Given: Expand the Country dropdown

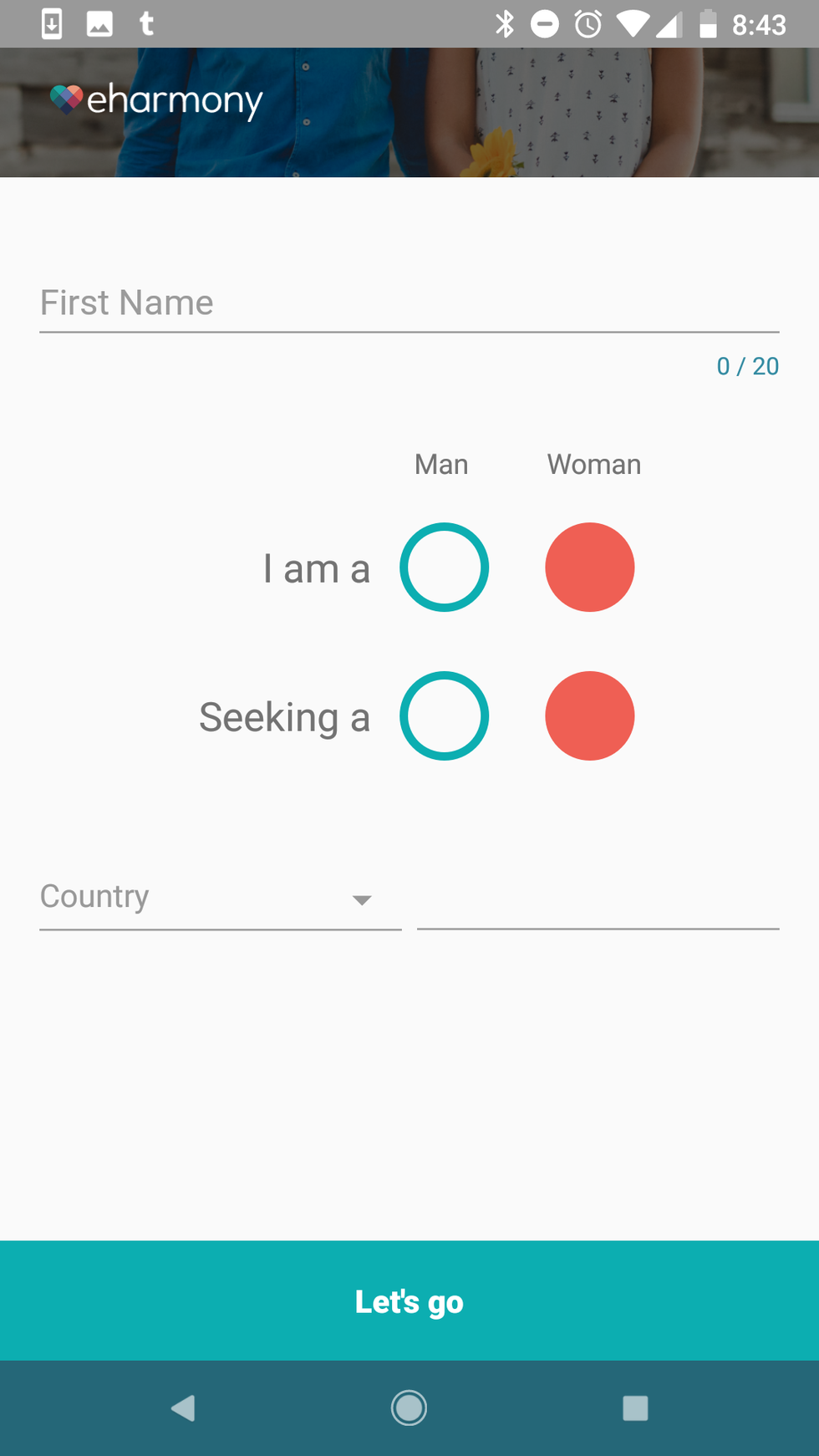Looking at the screenshot, I should point(220,899).
